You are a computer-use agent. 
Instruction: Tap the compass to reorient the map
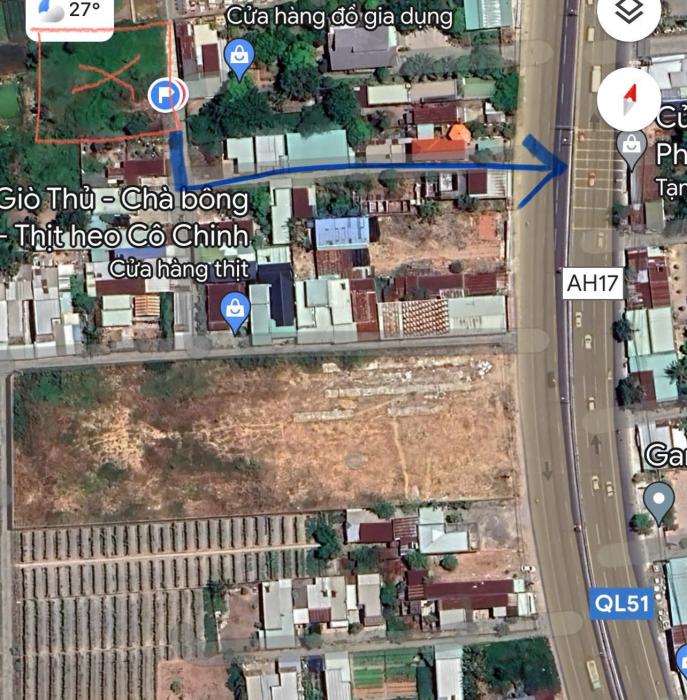pyautogui.click(x=629, y=99)
